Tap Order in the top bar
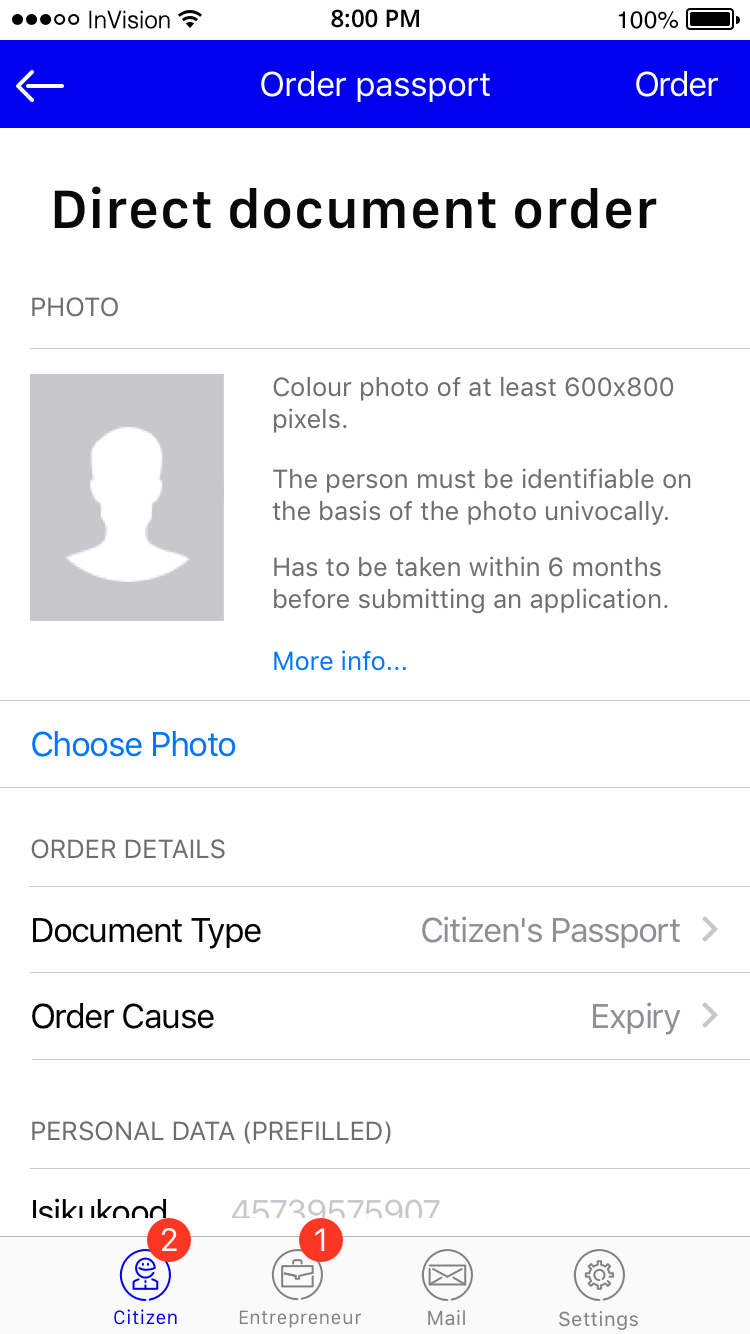This screenshot has width=750, height=1334. pos(676,85)
